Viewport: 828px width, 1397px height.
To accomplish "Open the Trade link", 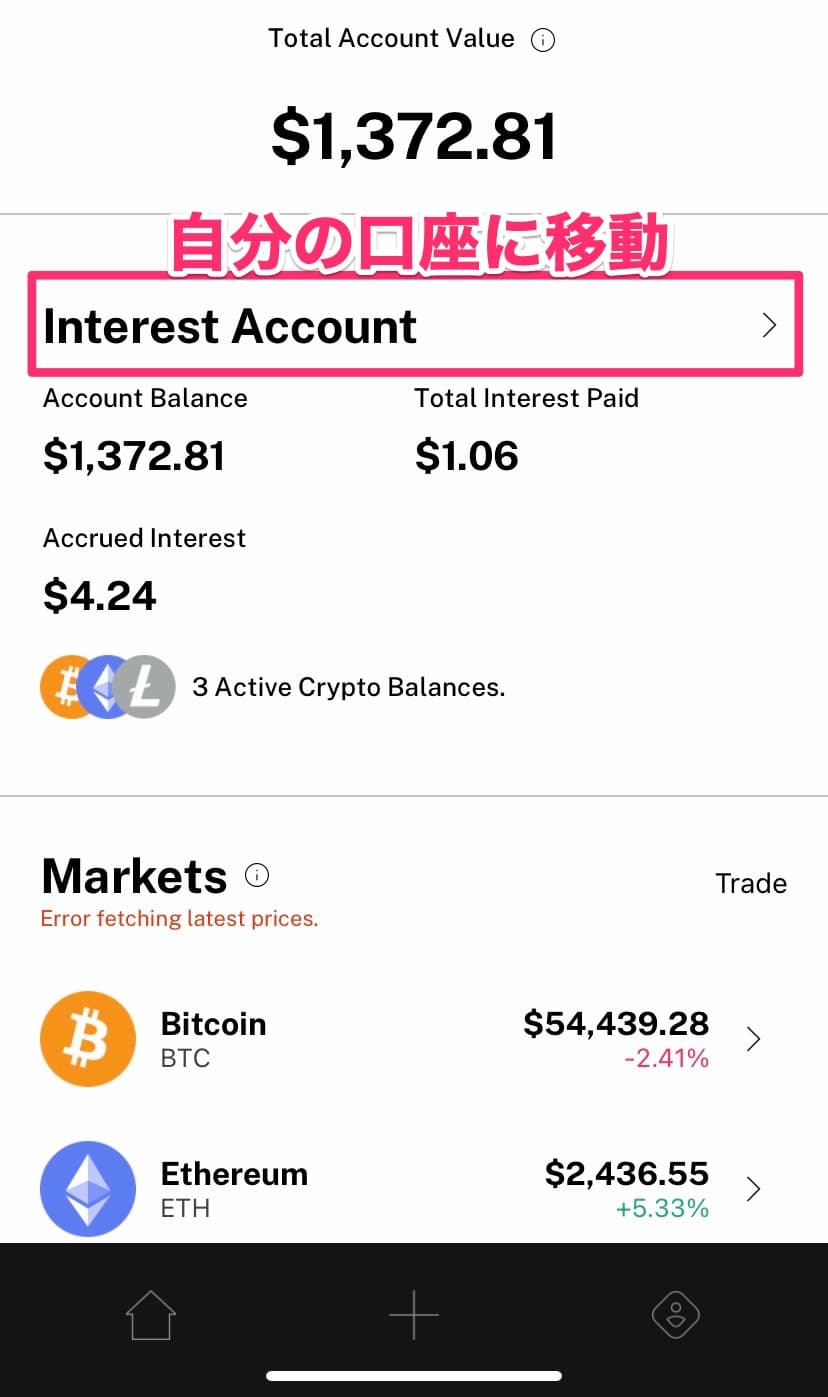I will 751,883.
